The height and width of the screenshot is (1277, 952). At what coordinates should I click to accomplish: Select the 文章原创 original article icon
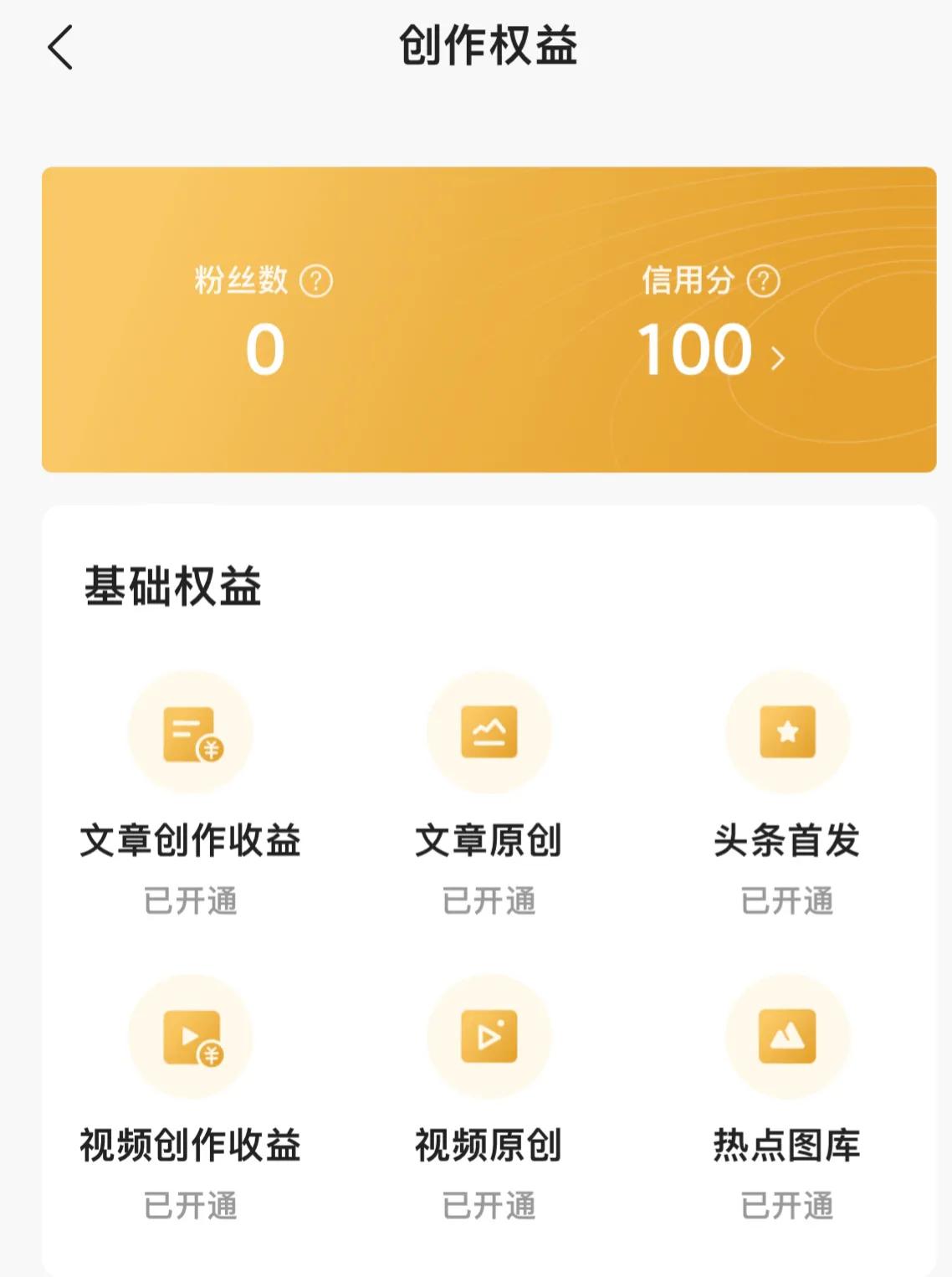(489, 731)
